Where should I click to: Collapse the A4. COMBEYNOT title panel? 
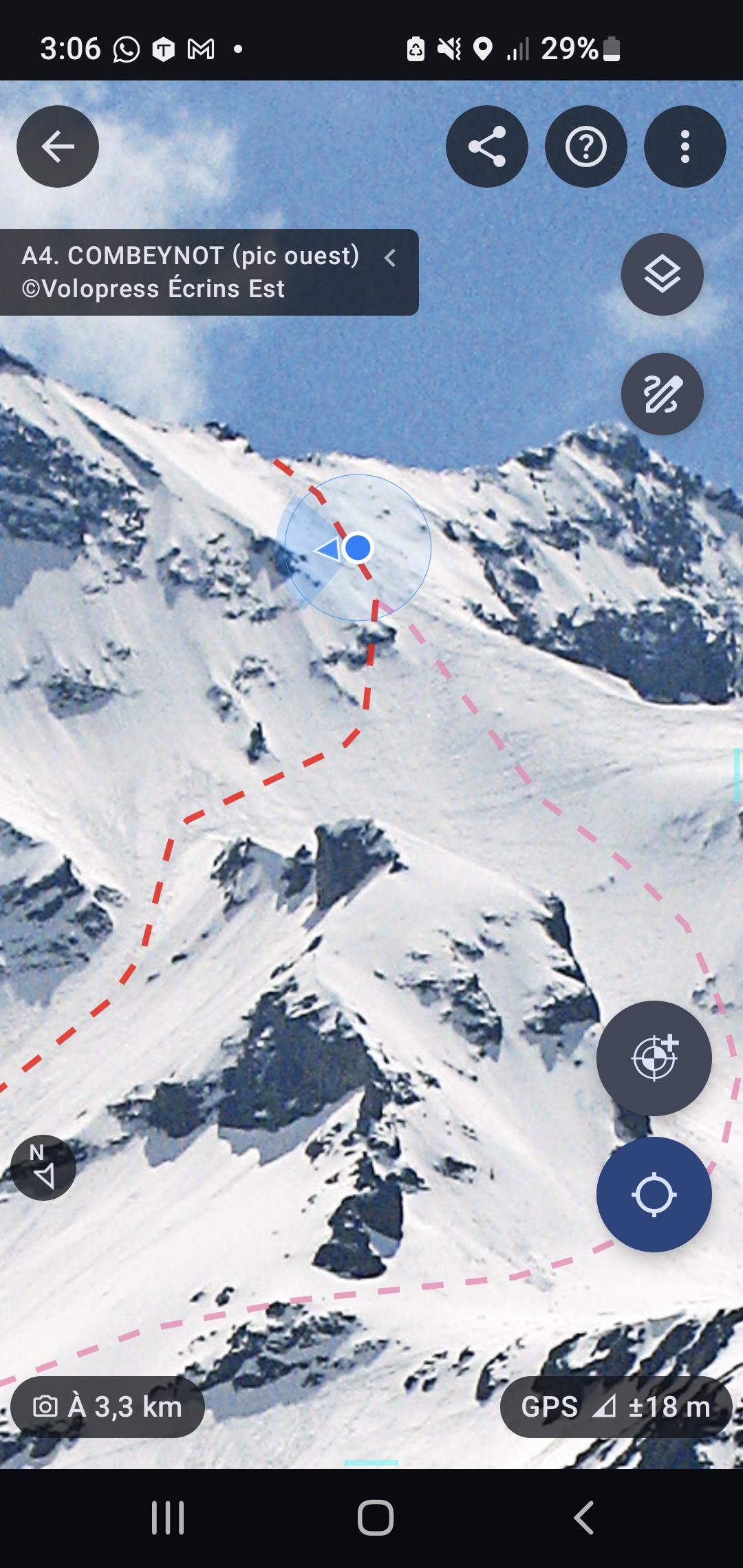pos(390,258)
